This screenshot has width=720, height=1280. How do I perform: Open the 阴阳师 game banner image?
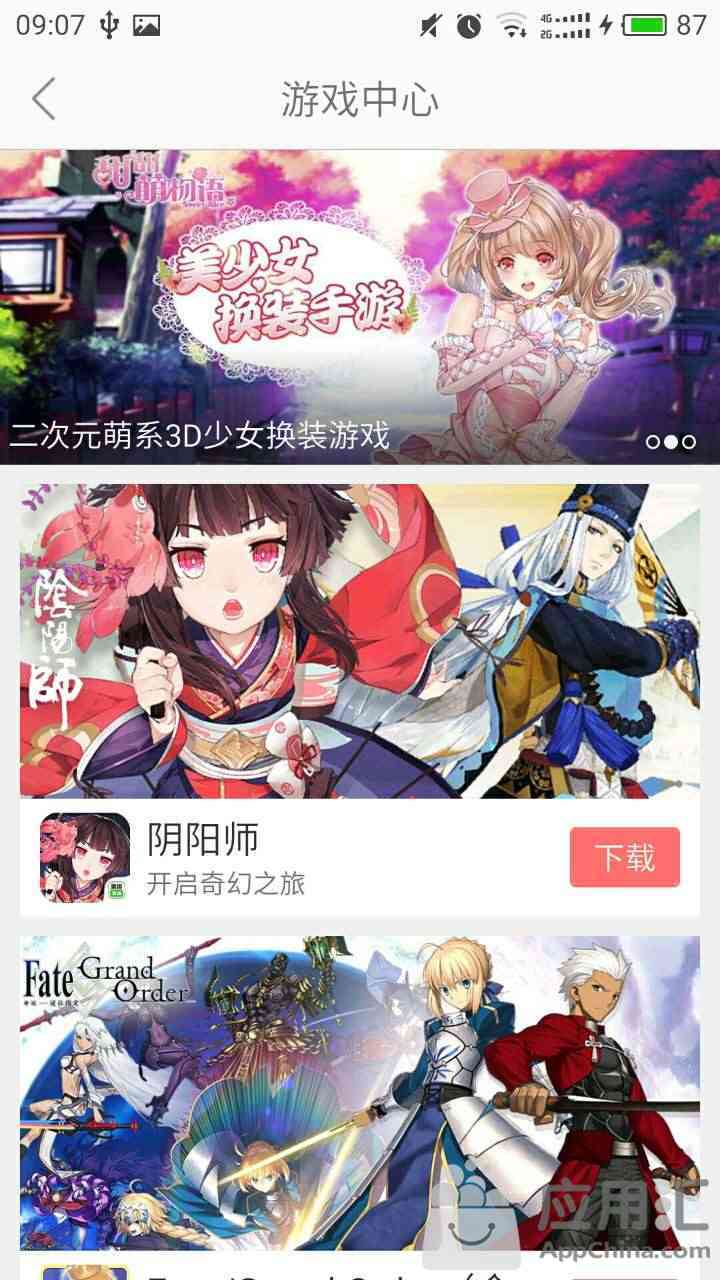pos(360,641)
